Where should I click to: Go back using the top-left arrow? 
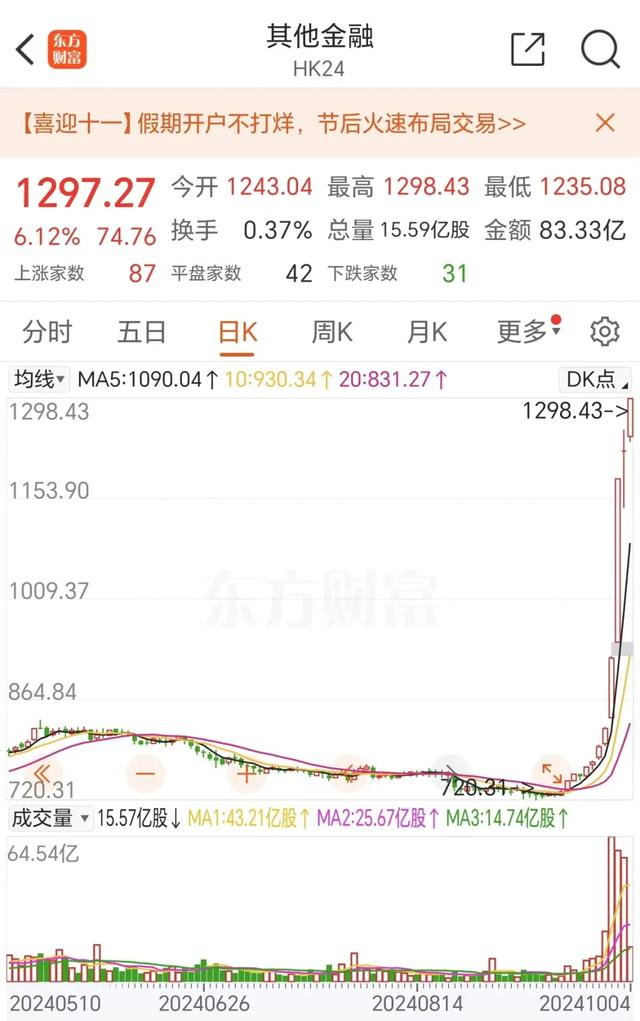coord(26,47)
